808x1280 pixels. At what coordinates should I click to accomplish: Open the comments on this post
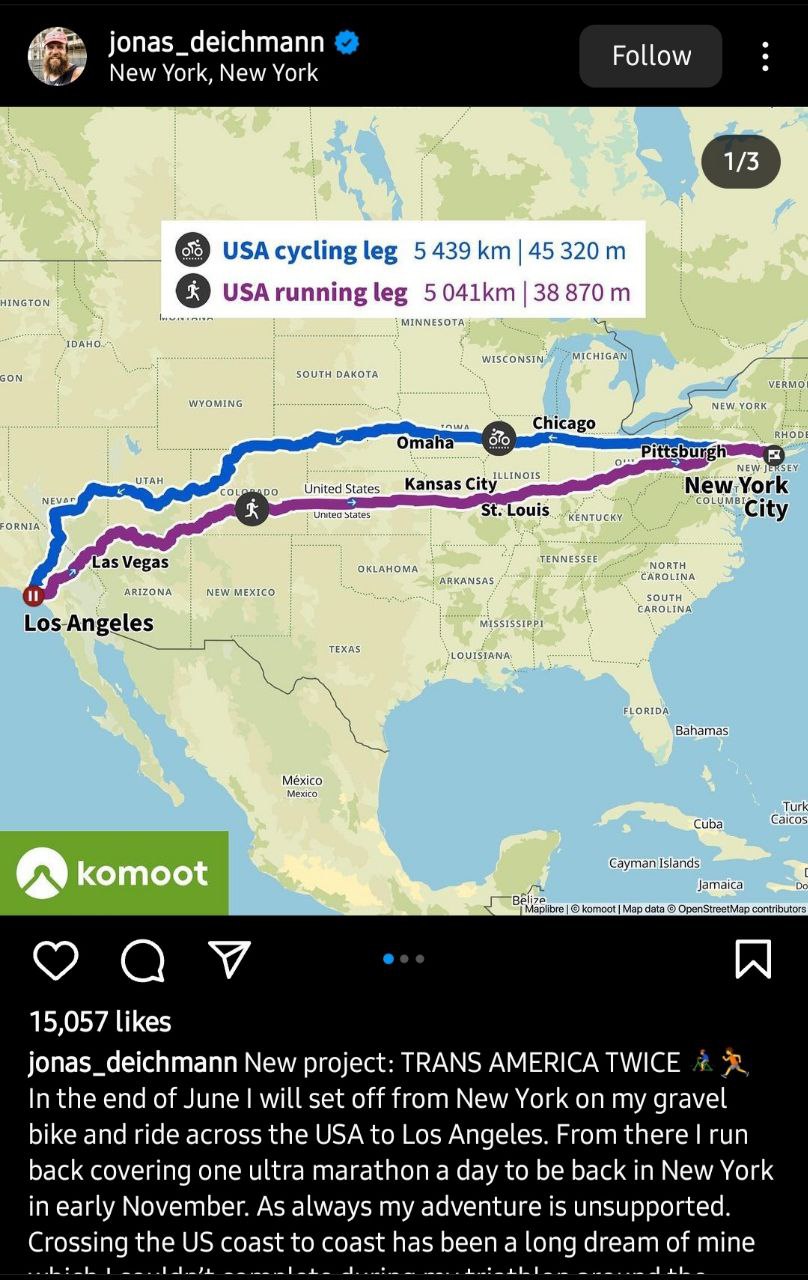[142, 960]
